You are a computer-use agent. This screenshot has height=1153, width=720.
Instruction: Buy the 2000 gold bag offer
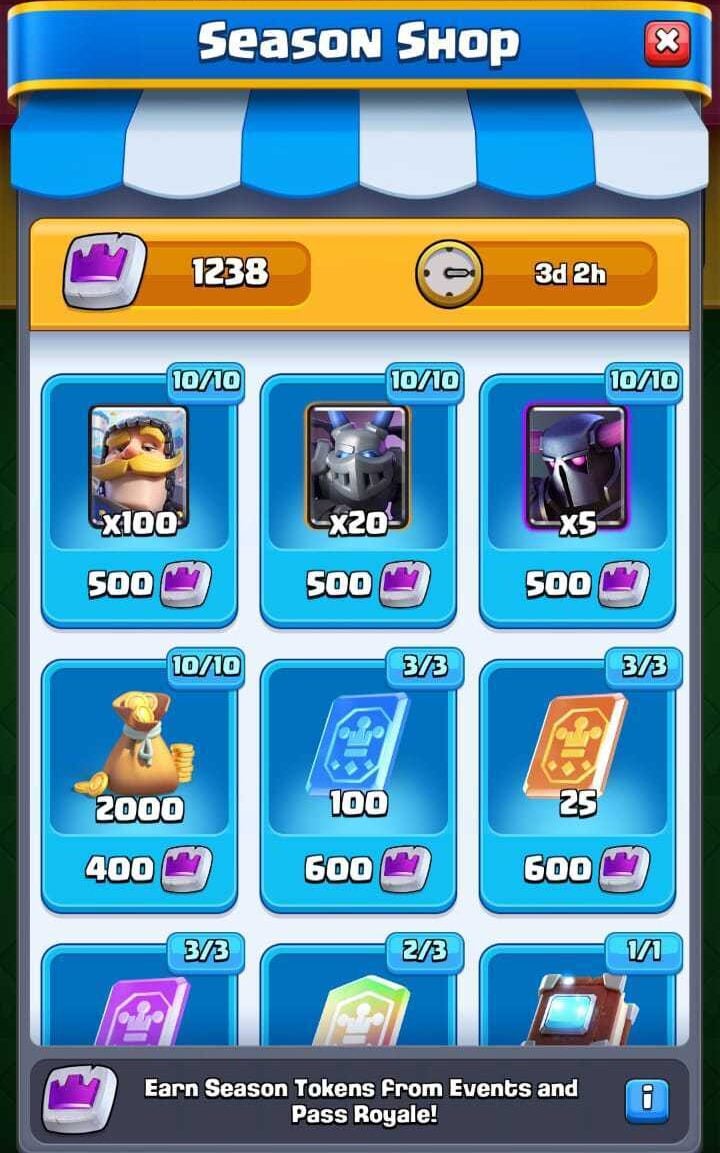pyautogui.click(x=139, y=785)
